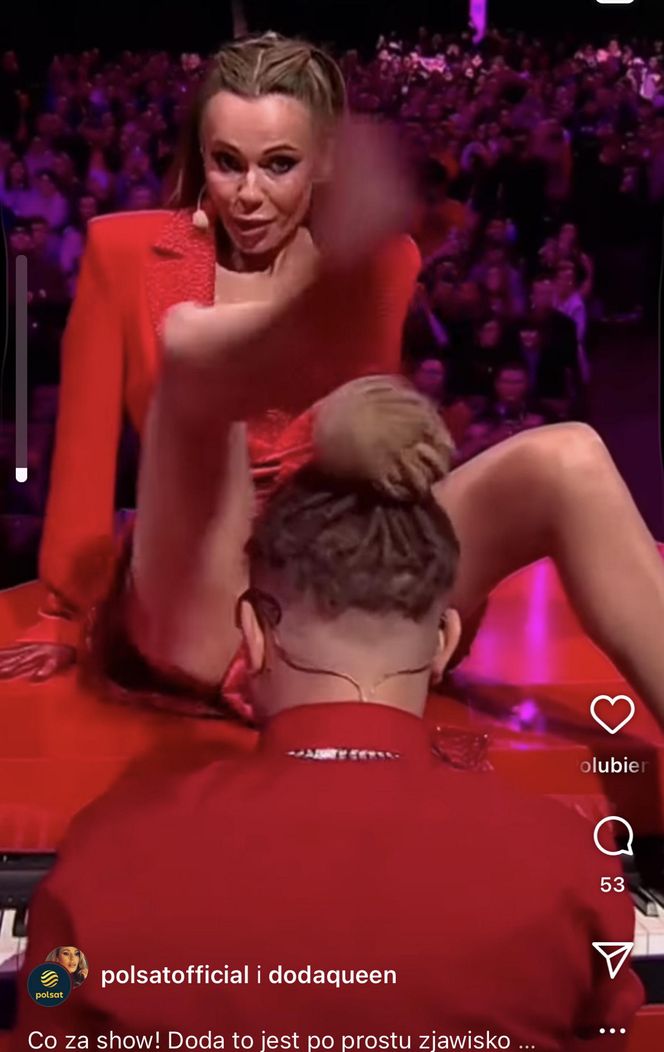Open the comments with 53 replies

(613, 836)
